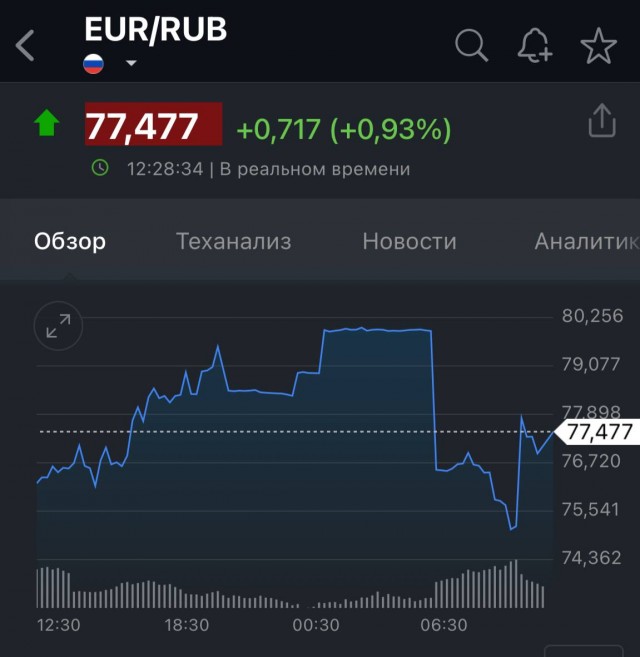Screen dimensions: 640x657
Task: Open the Теханализ tab
Action: click(233, 241)
